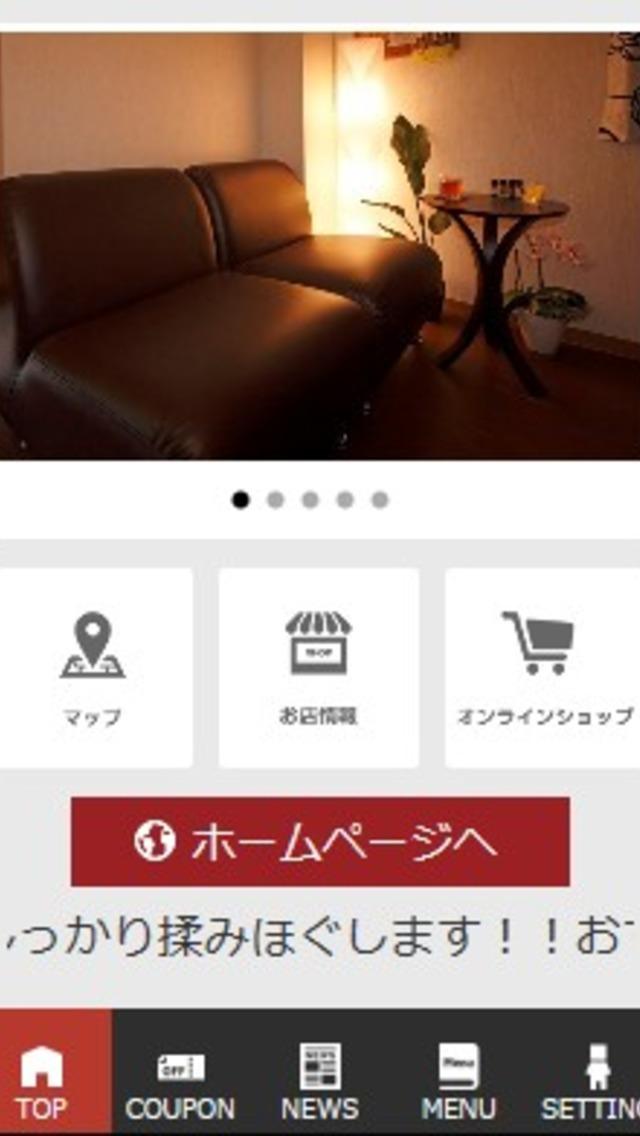Open the オンラインショップ tile
The width and height of the screenshot is (640, 1136).
click(543, 667)
